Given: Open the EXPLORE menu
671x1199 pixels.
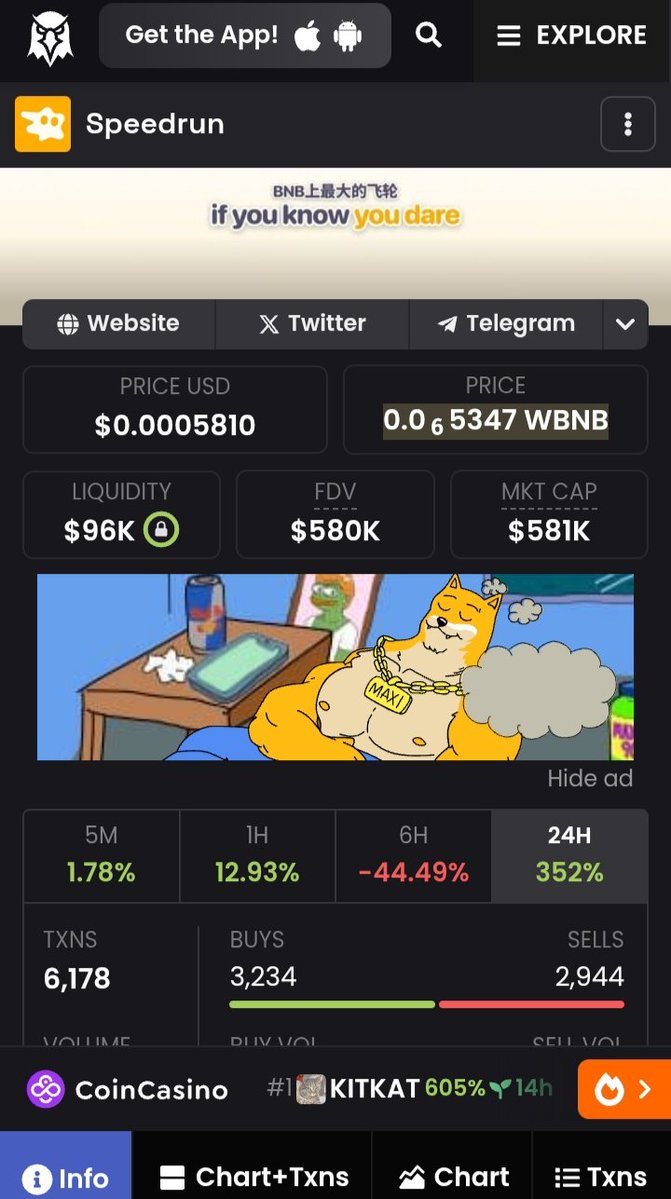Looking at the screenshot, I should tap(572, 36).
